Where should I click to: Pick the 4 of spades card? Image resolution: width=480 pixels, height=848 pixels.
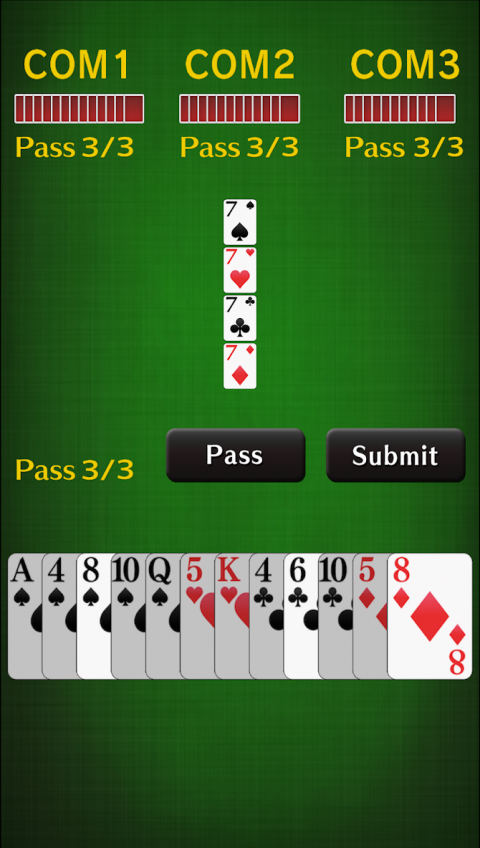pos(59,616)
